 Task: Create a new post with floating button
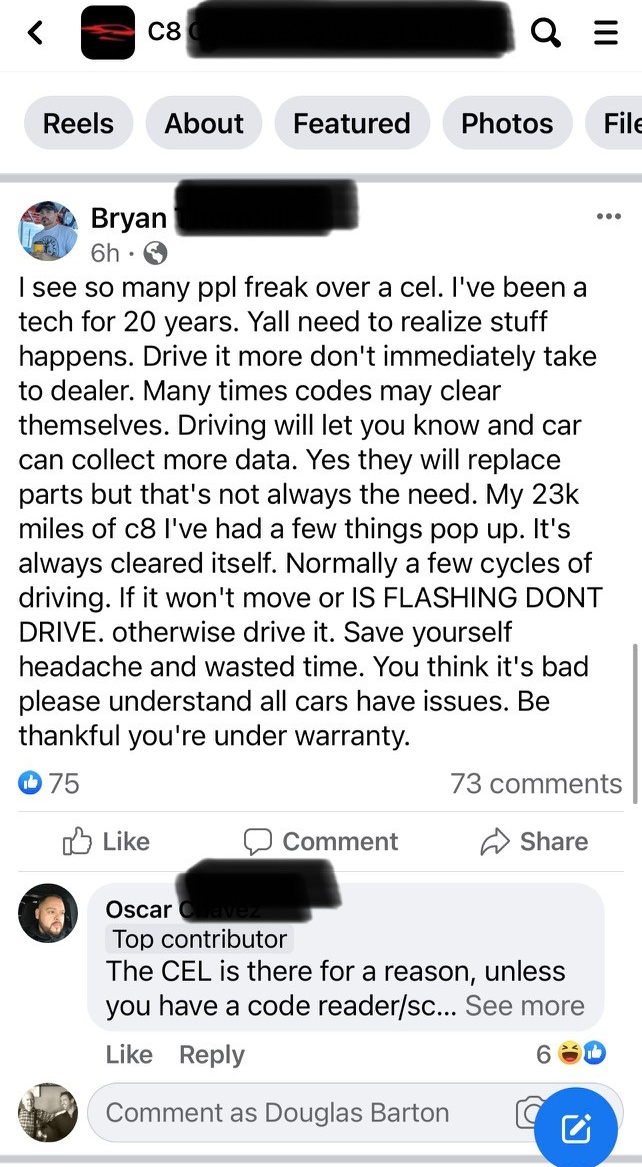(x=575, y=1128)
